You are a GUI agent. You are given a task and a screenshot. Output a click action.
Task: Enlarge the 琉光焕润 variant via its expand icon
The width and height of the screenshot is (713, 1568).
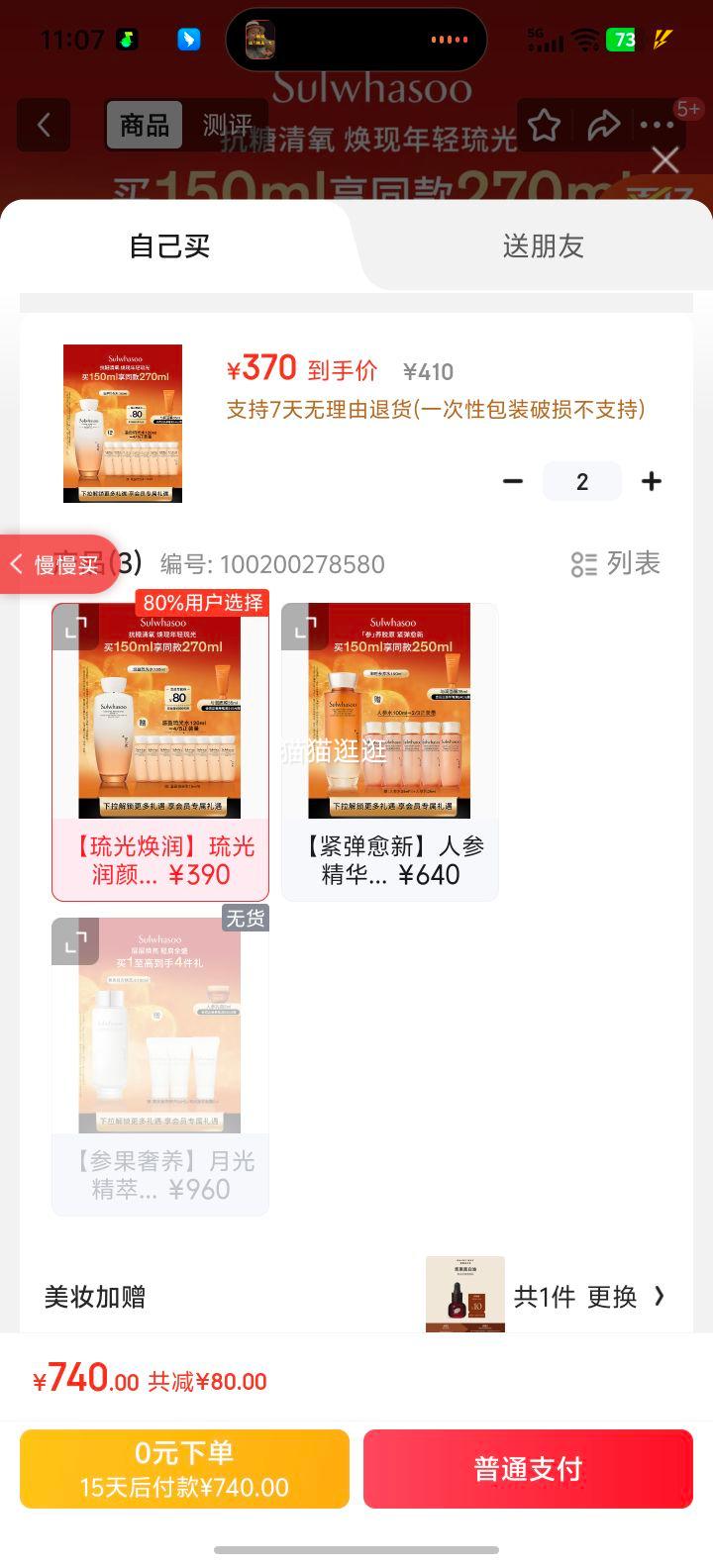pyautogui.click(x=74, y=627)
